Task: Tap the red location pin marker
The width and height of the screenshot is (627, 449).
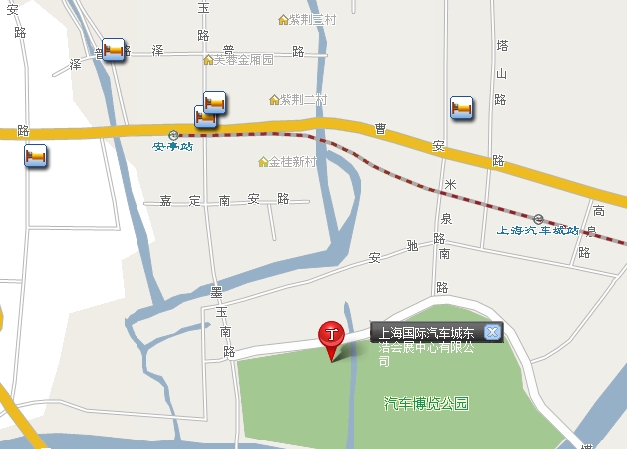Action: point(330,337)
